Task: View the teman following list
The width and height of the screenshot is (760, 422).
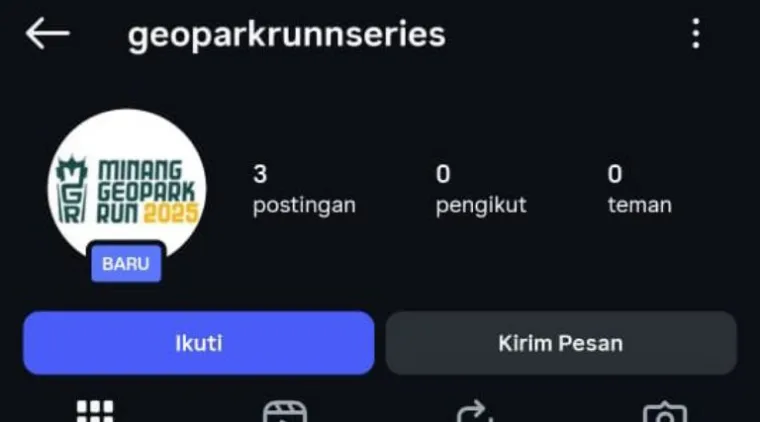Action: click(x=639, y=190)
